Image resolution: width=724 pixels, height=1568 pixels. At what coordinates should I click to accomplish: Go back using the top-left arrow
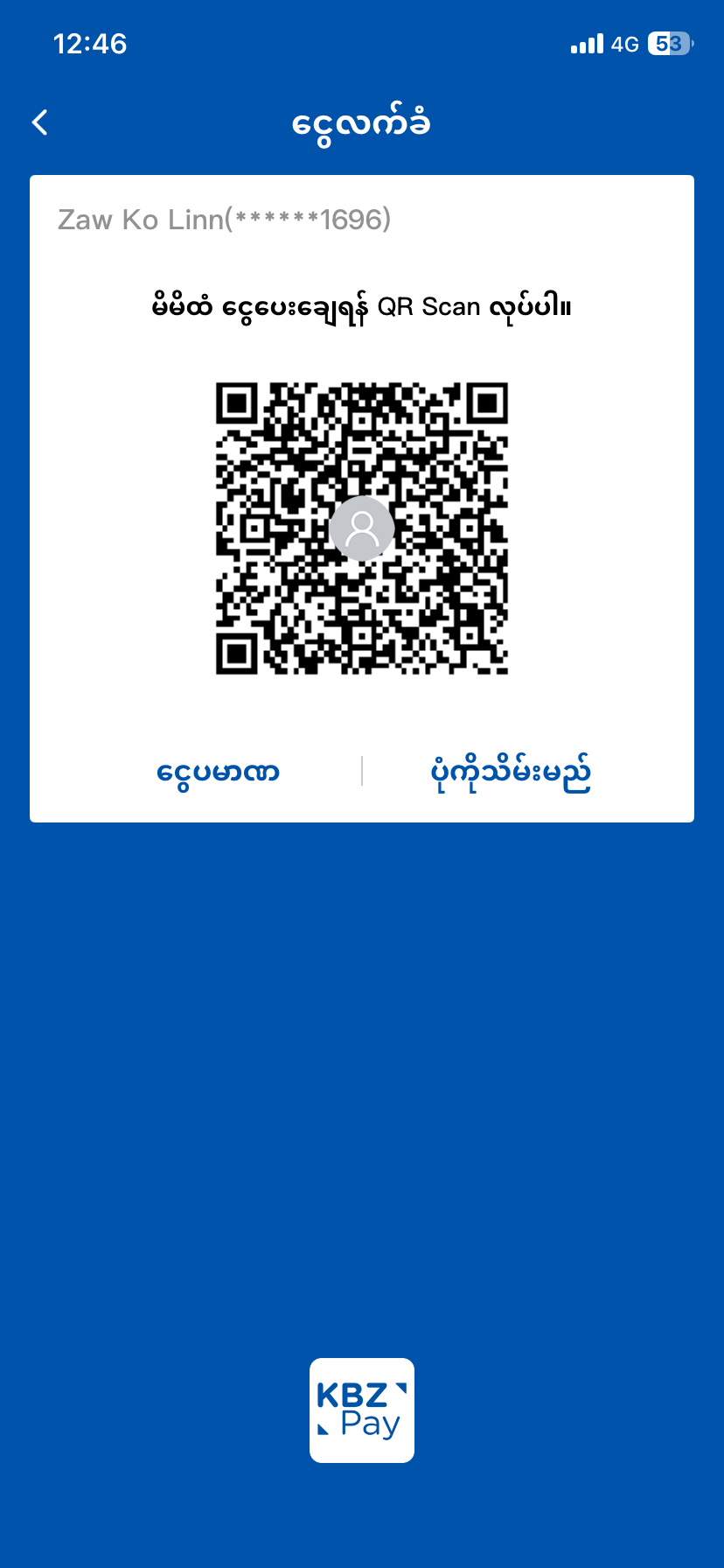coord(40,122)
